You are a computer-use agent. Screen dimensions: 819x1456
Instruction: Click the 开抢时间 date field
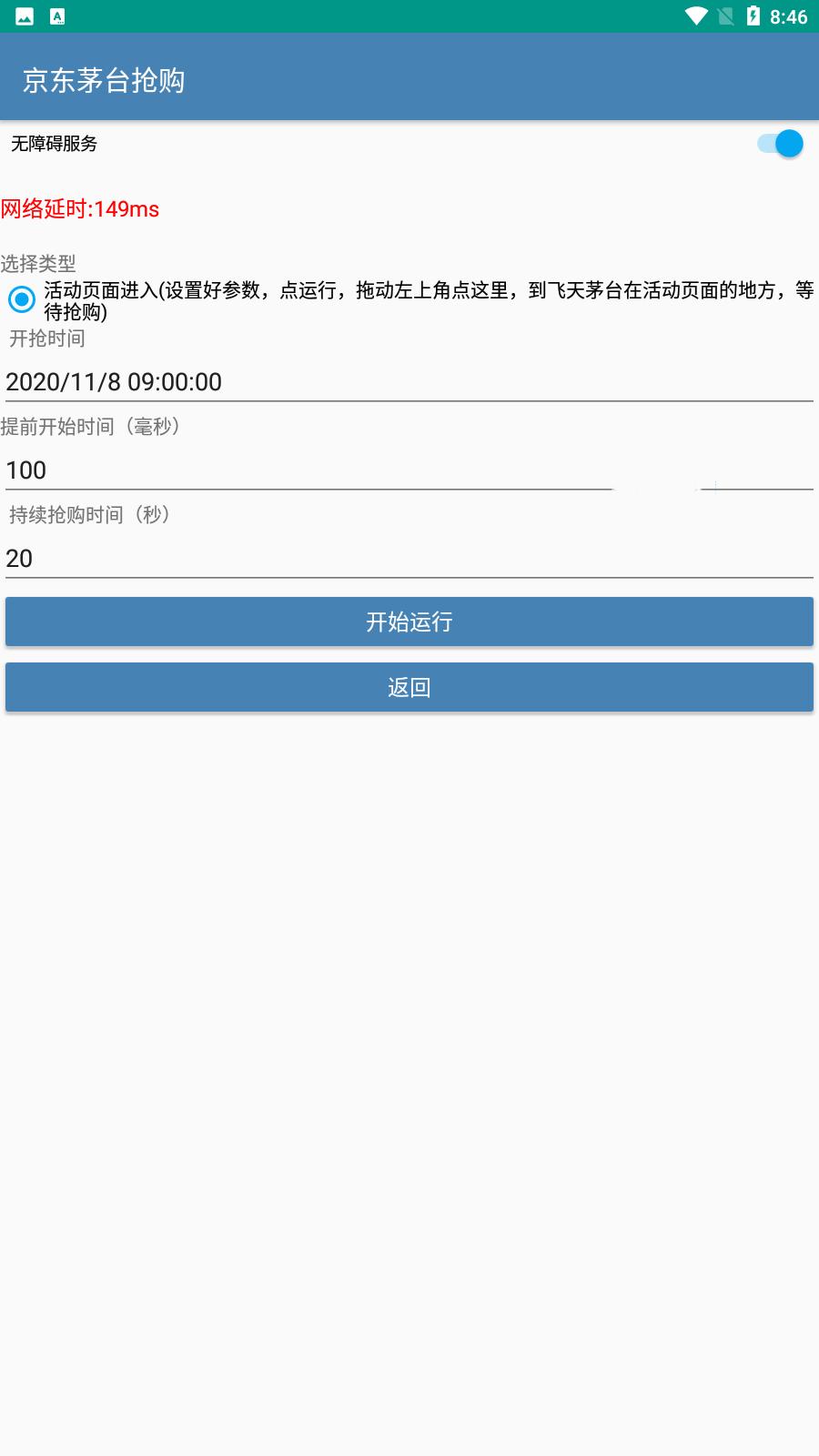[x=409, y=382]
